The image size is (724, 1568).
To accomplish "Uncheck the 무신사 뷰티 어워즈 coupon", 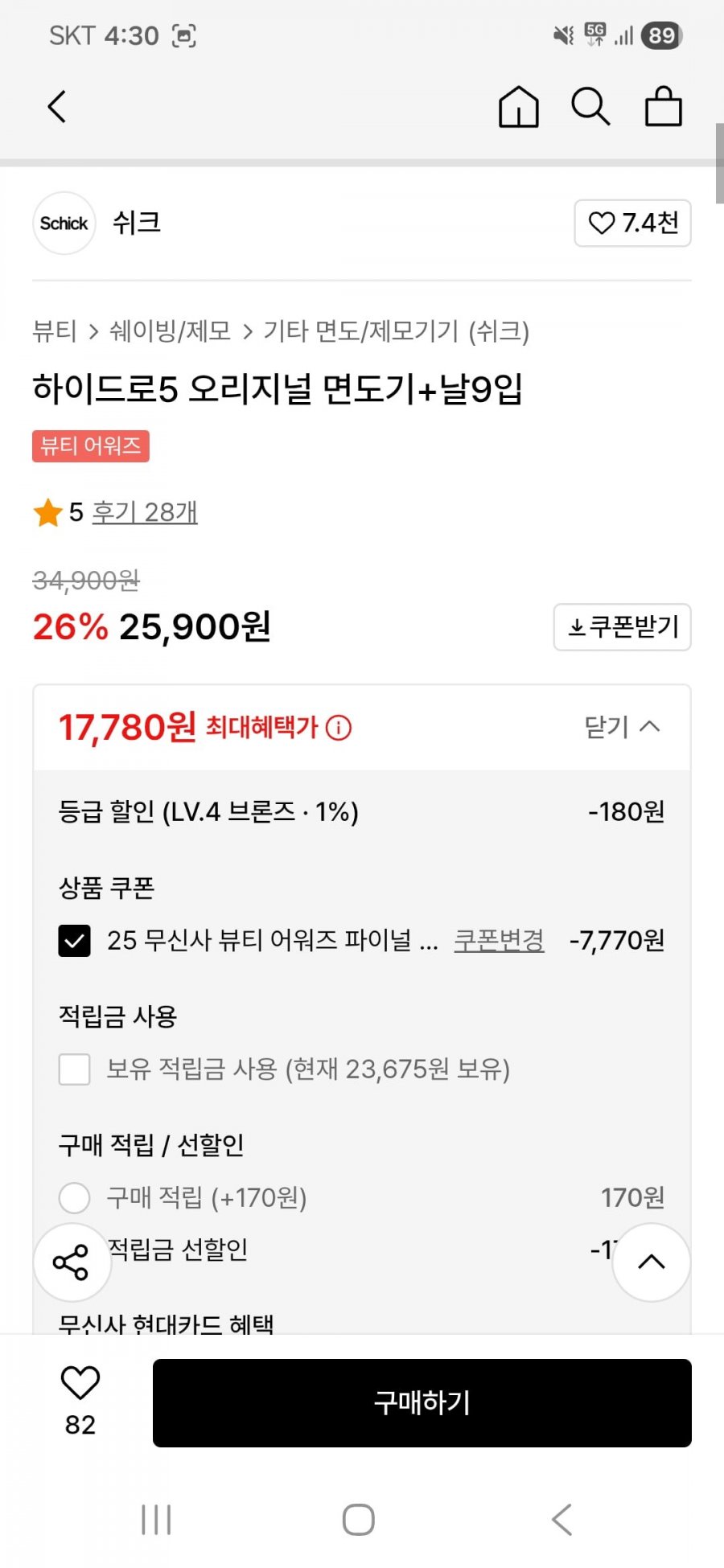I will click(x=75, y=940).
